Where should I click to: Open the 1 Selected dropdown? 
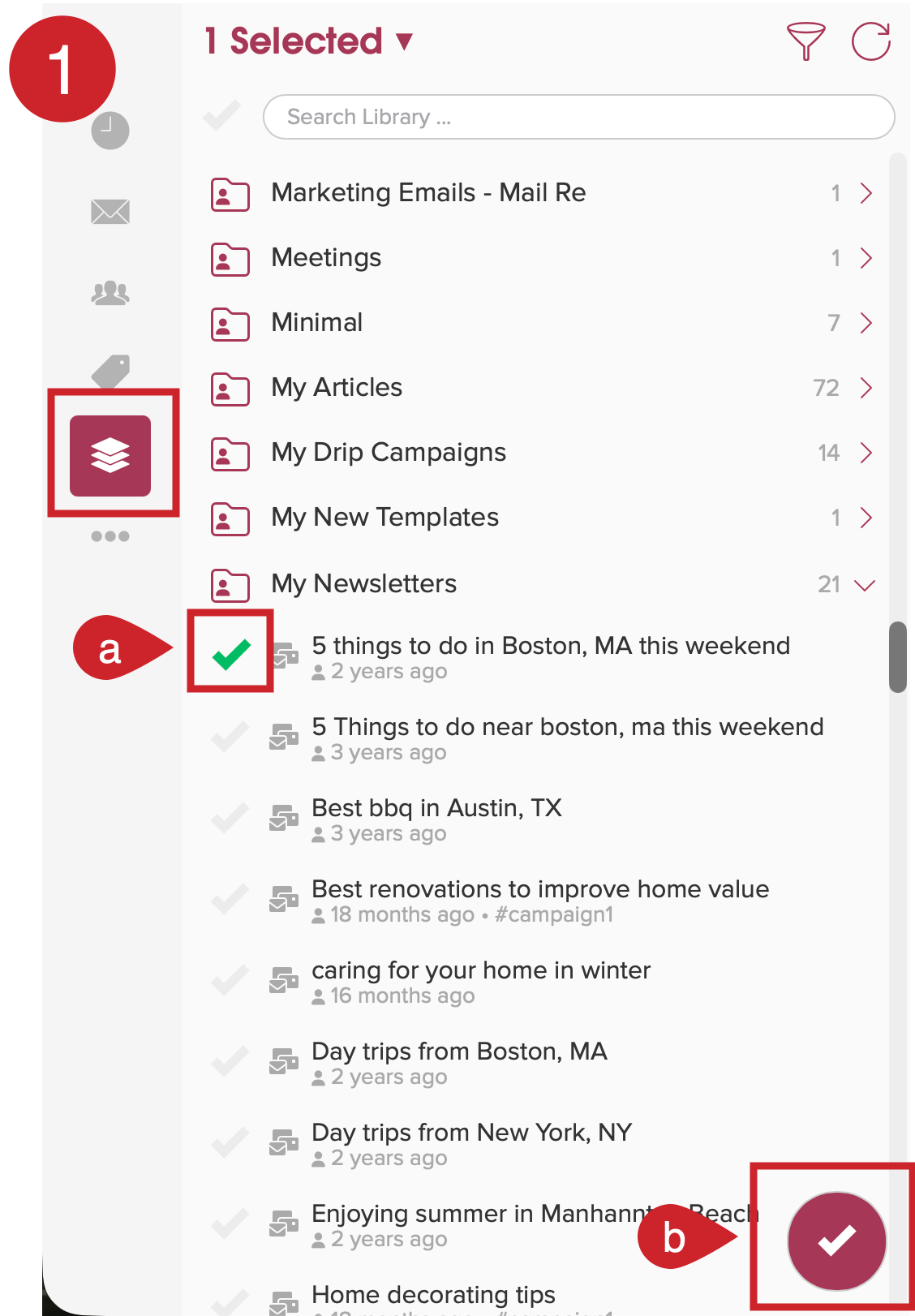pos(309,41)
